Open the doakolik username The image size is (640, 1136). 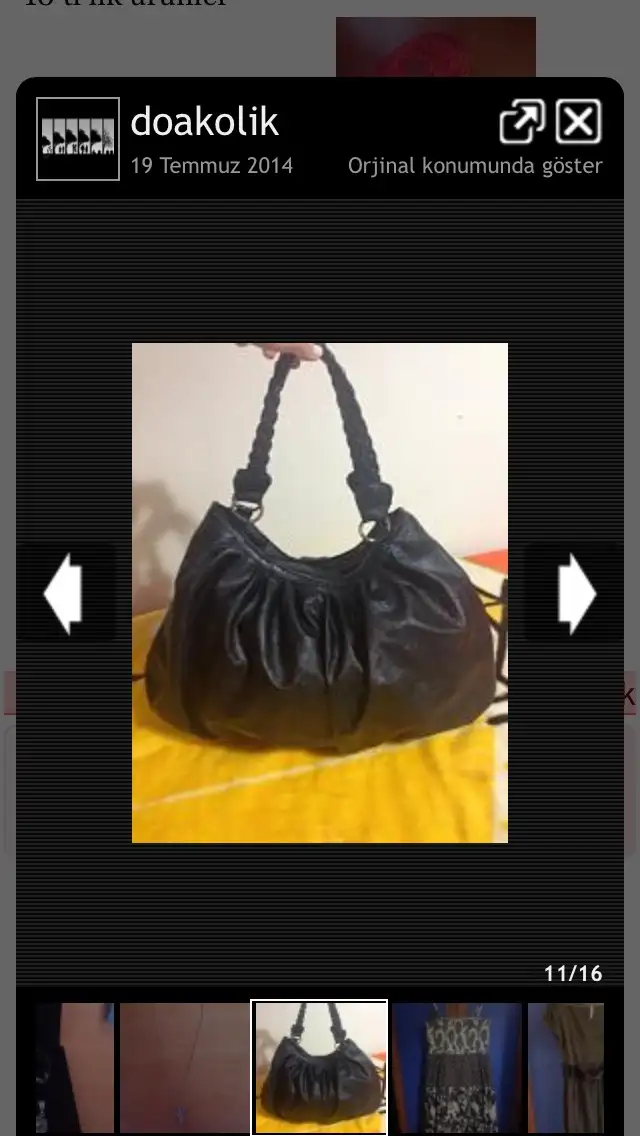[205, 122]
